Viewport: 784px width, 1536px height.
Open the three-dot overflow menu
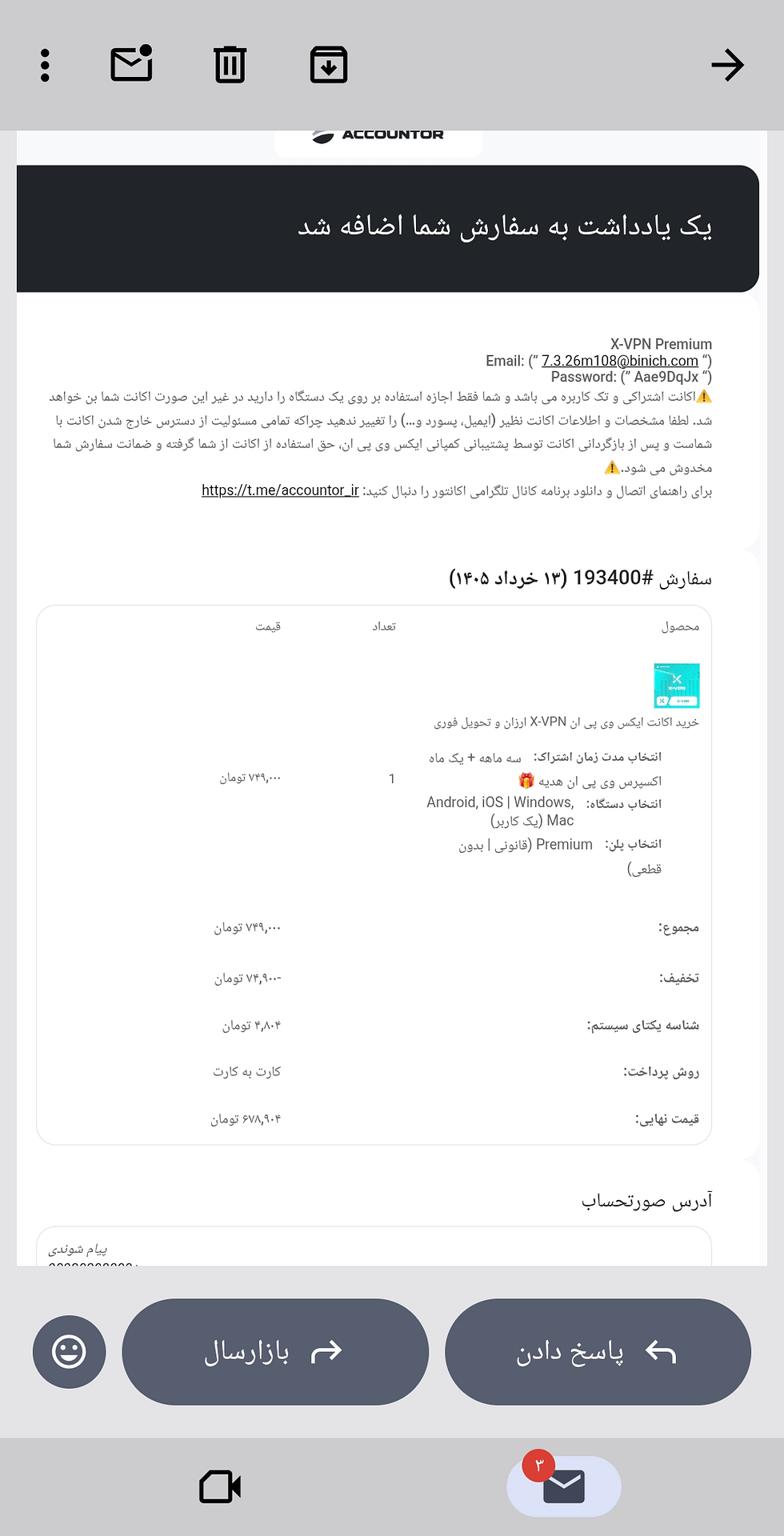tap(45, 66)
